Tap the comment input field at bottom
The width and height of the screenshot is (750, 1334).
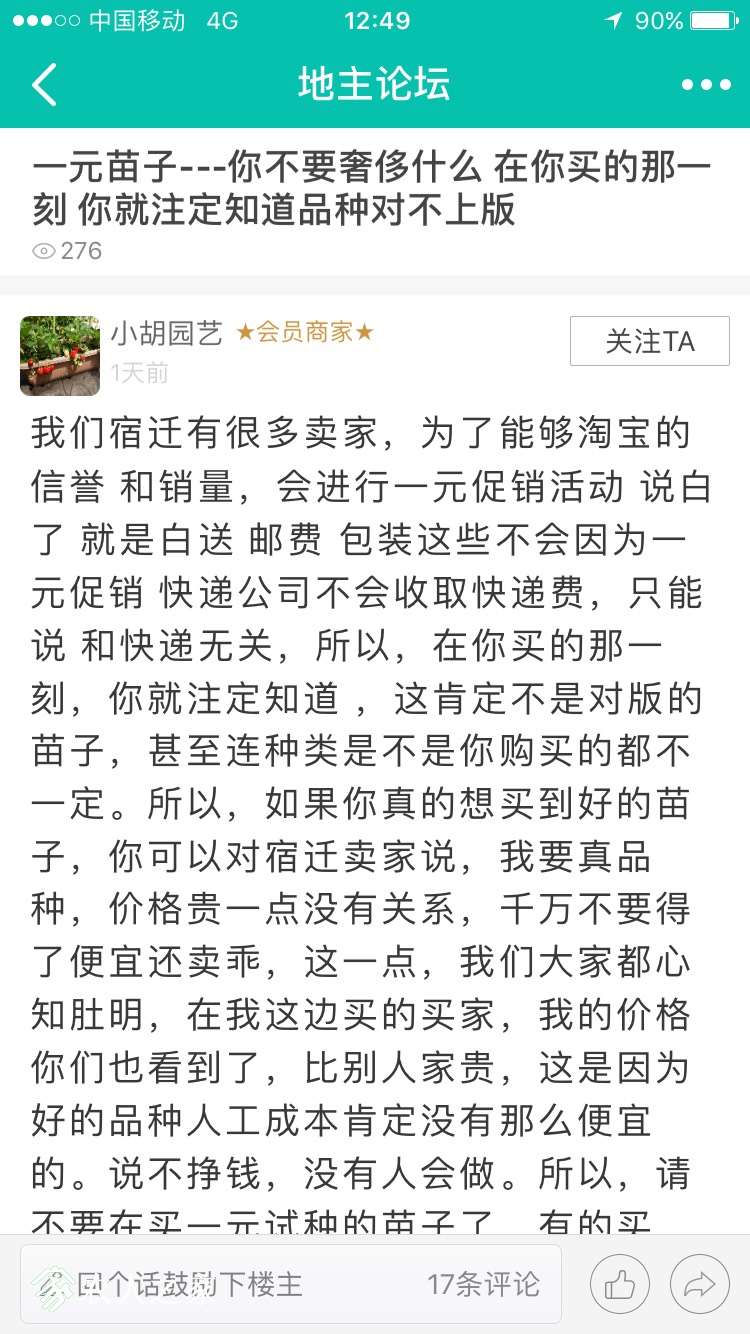click(200, 1284)
